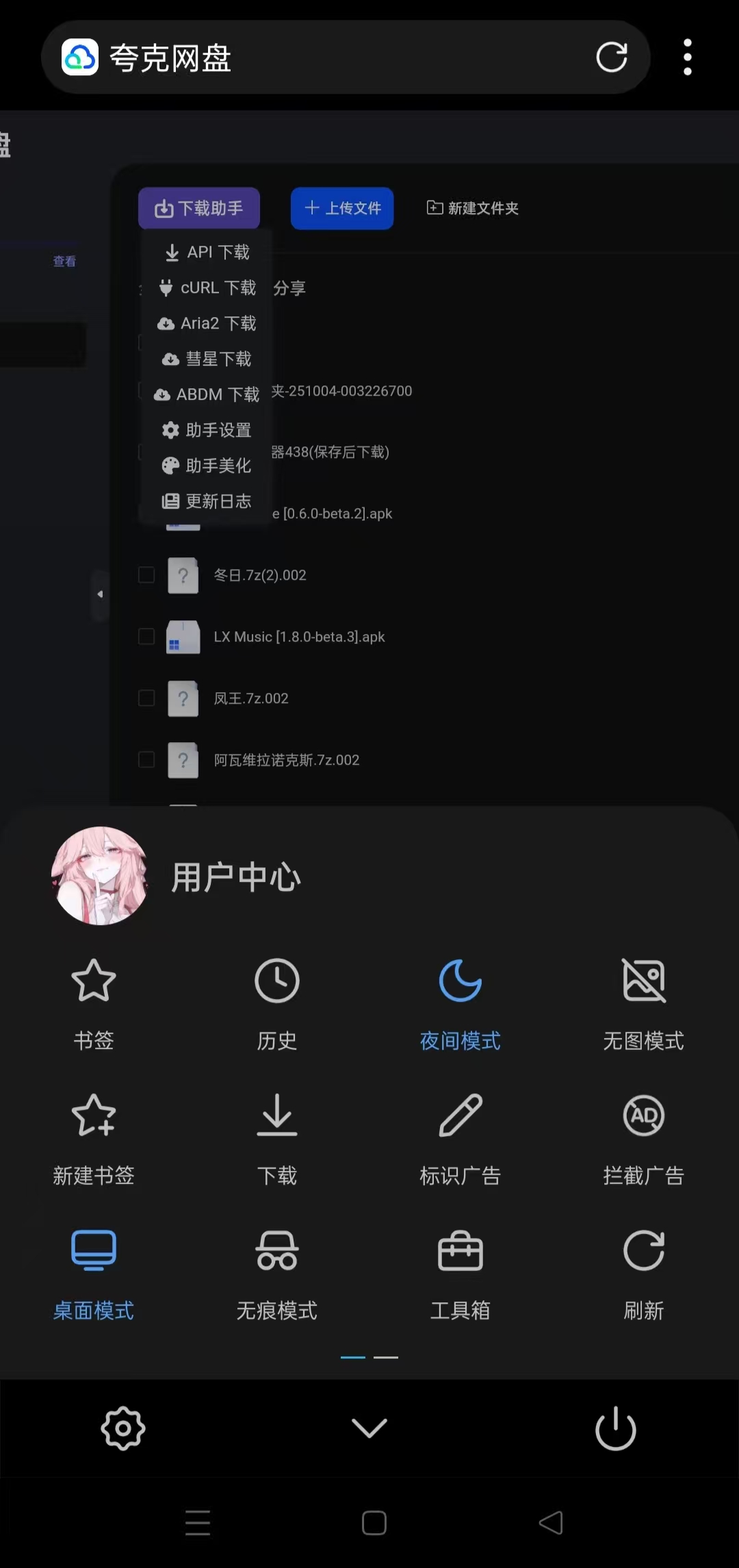Tap the 用户中心 avatar image
Screen dimensions: 739x1568
99,877
